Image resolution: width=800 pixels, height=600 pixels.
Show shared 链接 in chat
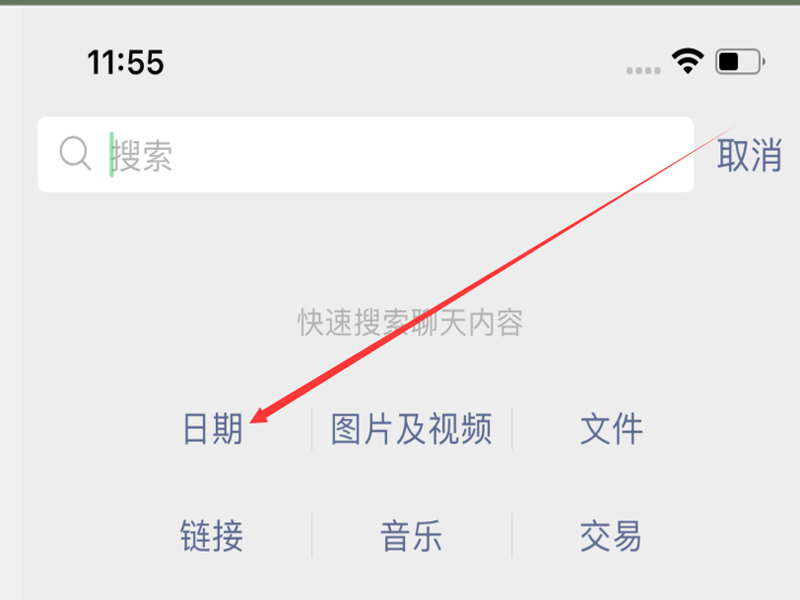pos(212,536)
